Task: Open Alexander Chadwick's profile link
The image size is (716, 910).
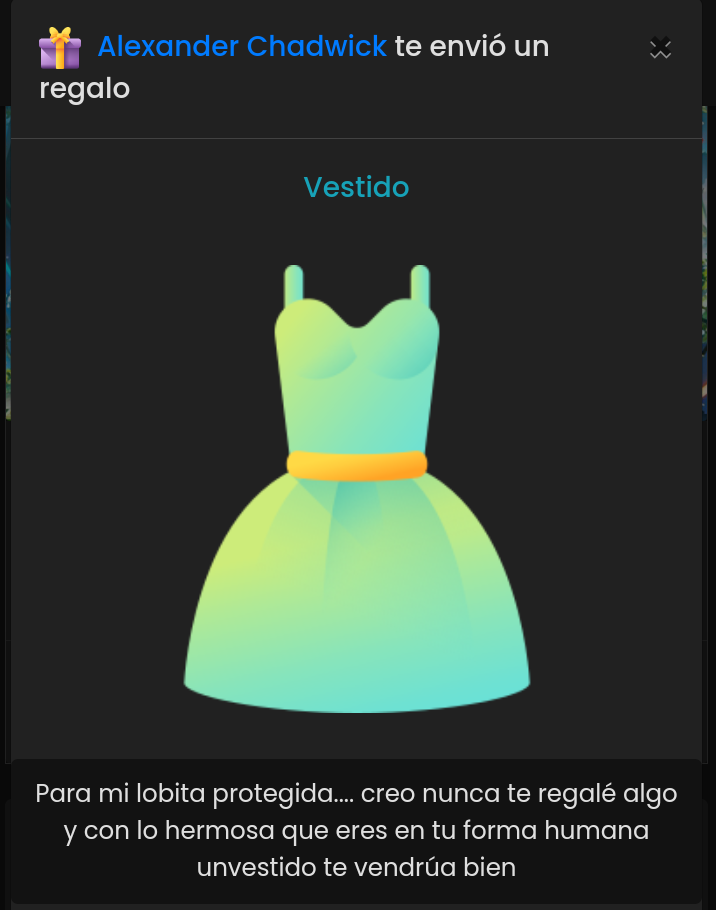Action: pos(242,46)
